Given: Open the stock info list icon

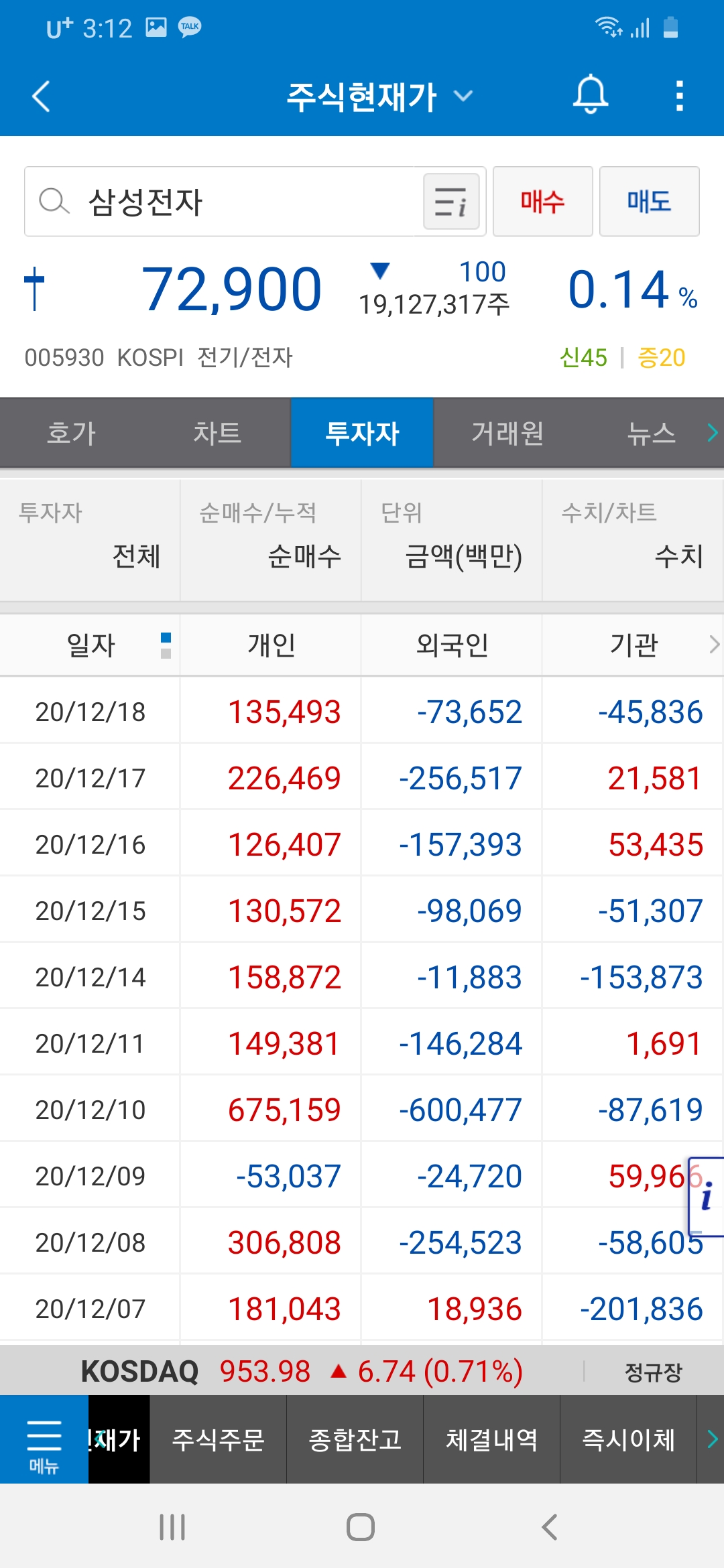Looking at the screenshot, I should (451, 202).
